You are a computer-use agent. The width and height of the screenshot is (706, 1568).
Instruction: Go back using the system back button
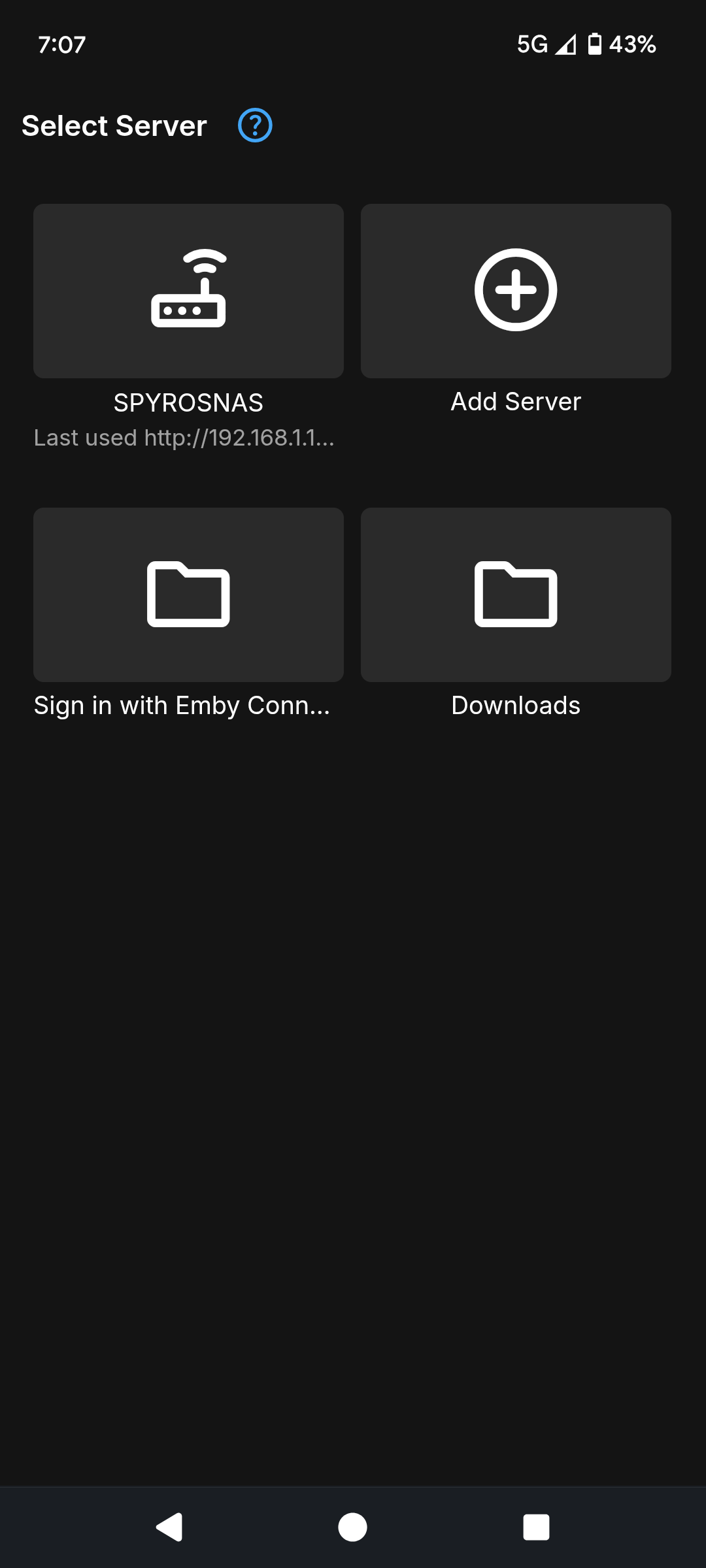[x=169, y=1527]
